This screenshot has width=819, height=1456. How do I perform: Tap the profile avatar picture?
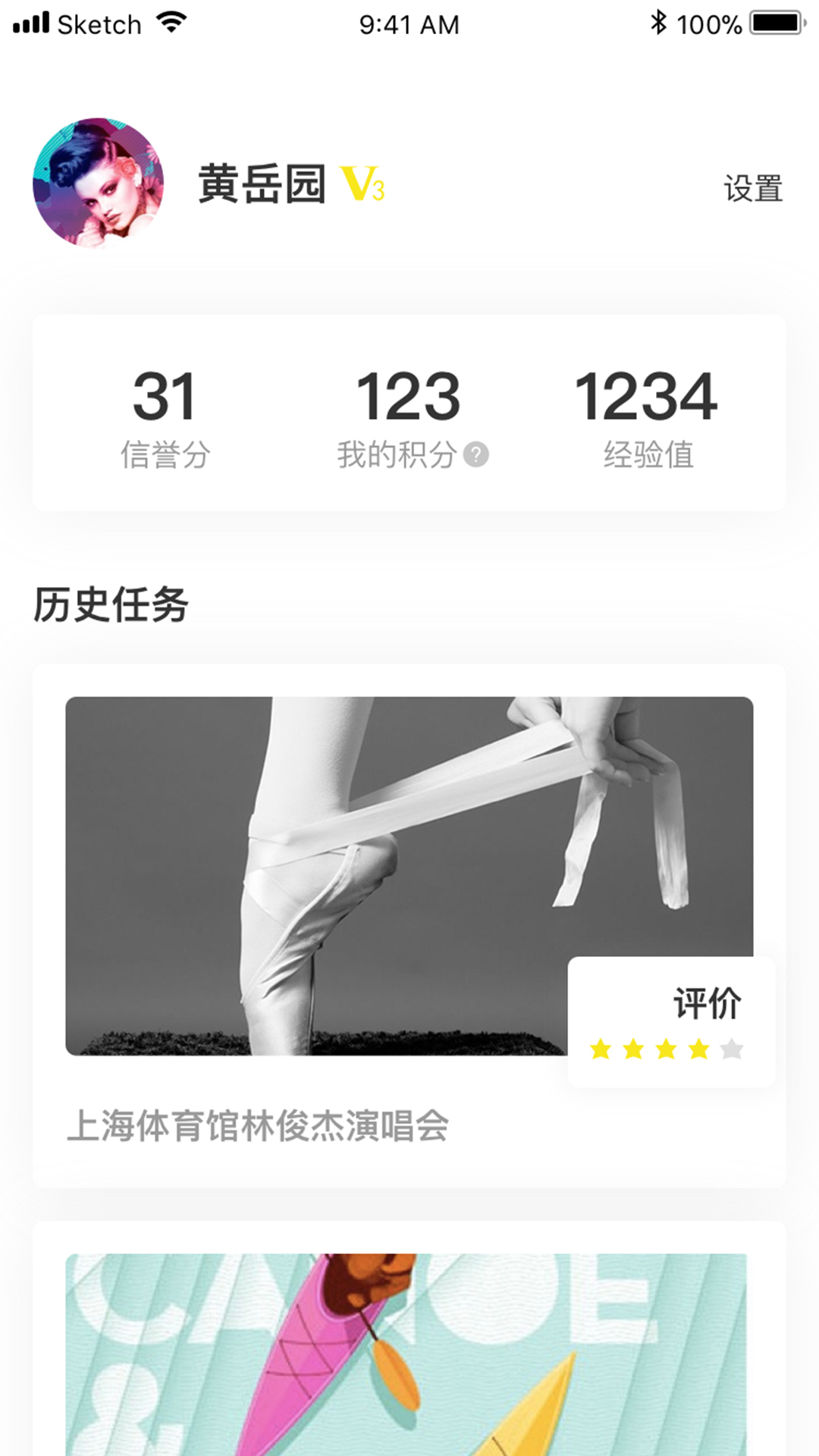coord(99,183)
